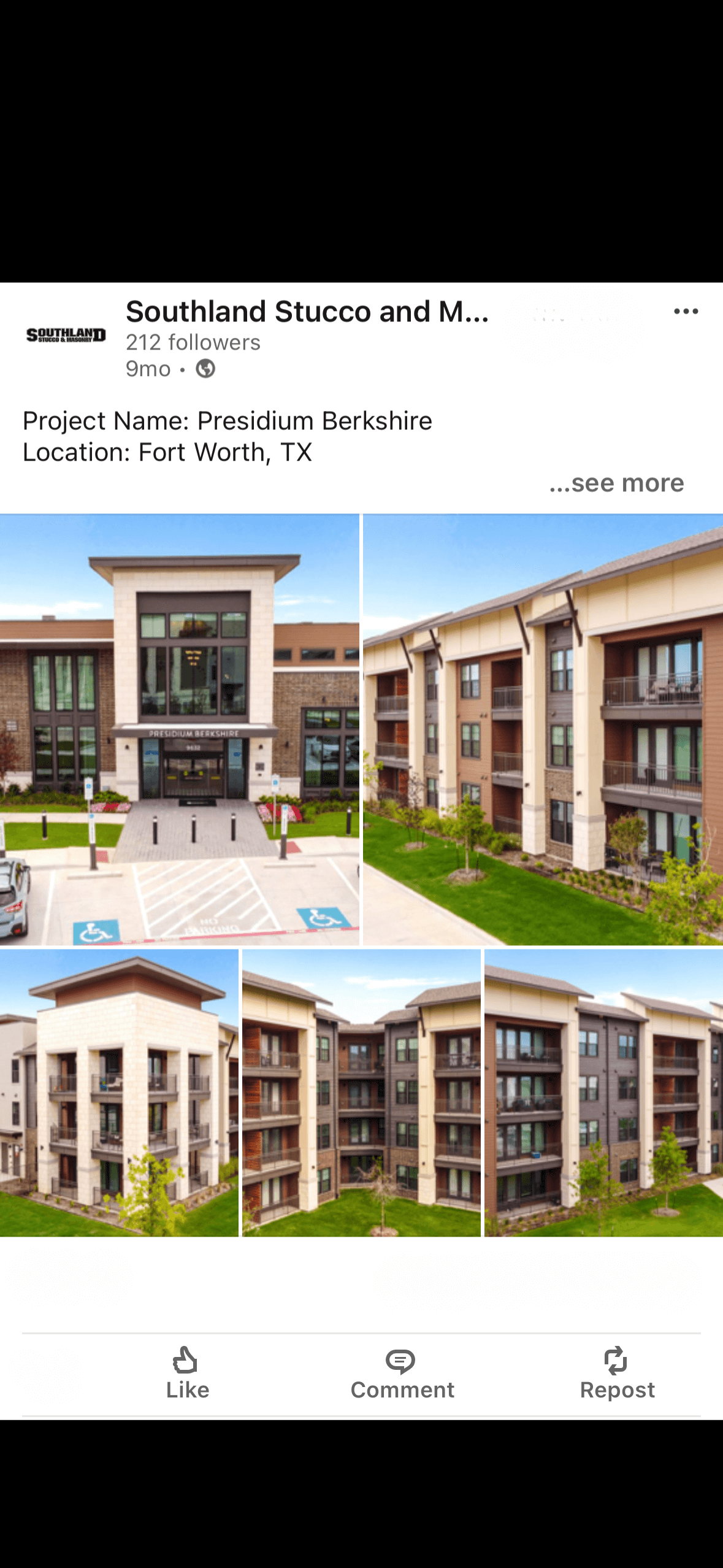
Task: Open the top-right apartment balcony photo
Action: pyautogui.click(x=543, y=729)
